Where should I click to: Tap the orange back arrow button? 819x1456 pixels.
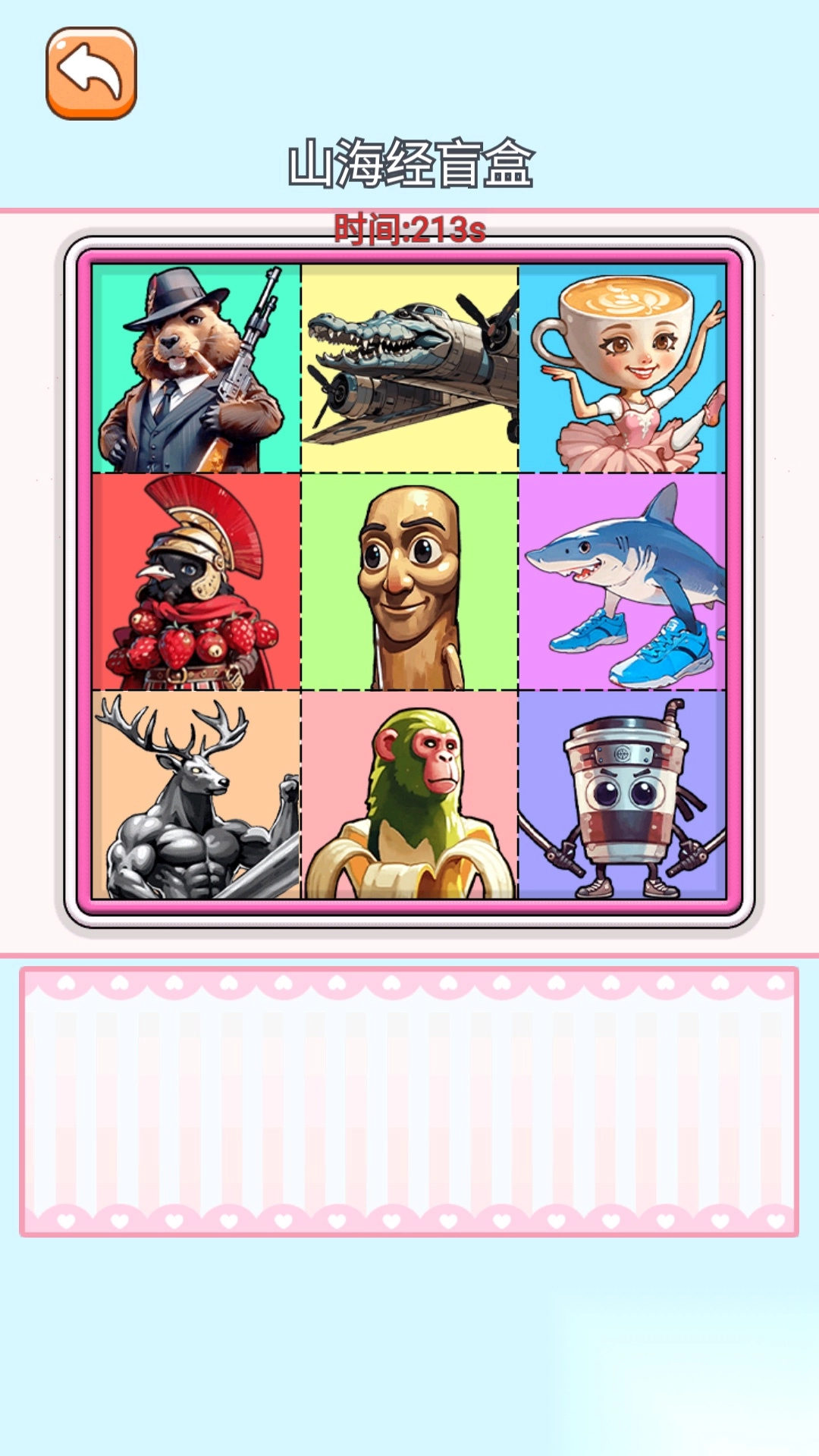[91, 74]
